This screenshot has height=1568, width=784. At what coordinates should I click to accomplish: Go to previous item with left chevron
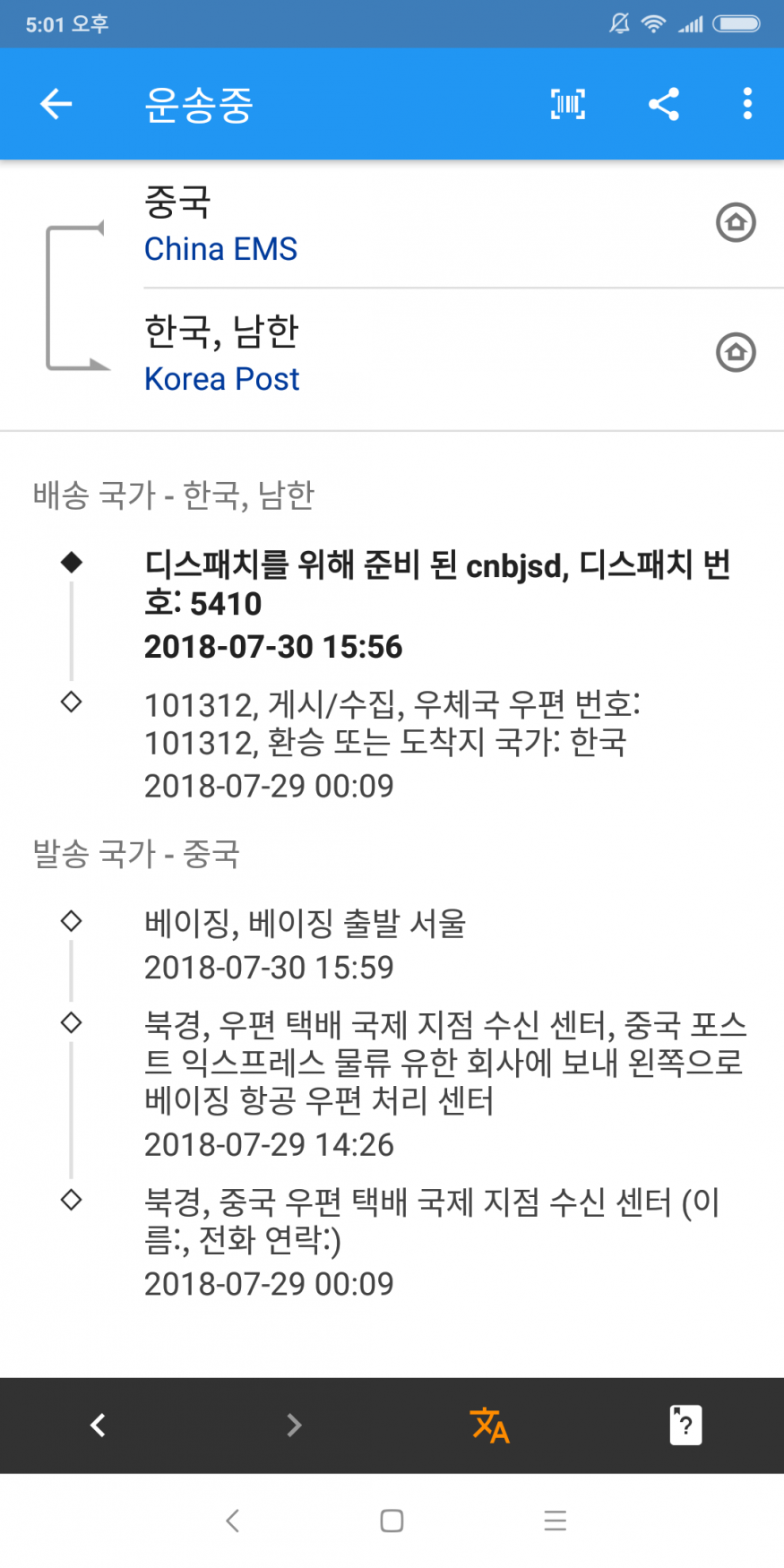pyautogui.click(x=98, y=1425)
